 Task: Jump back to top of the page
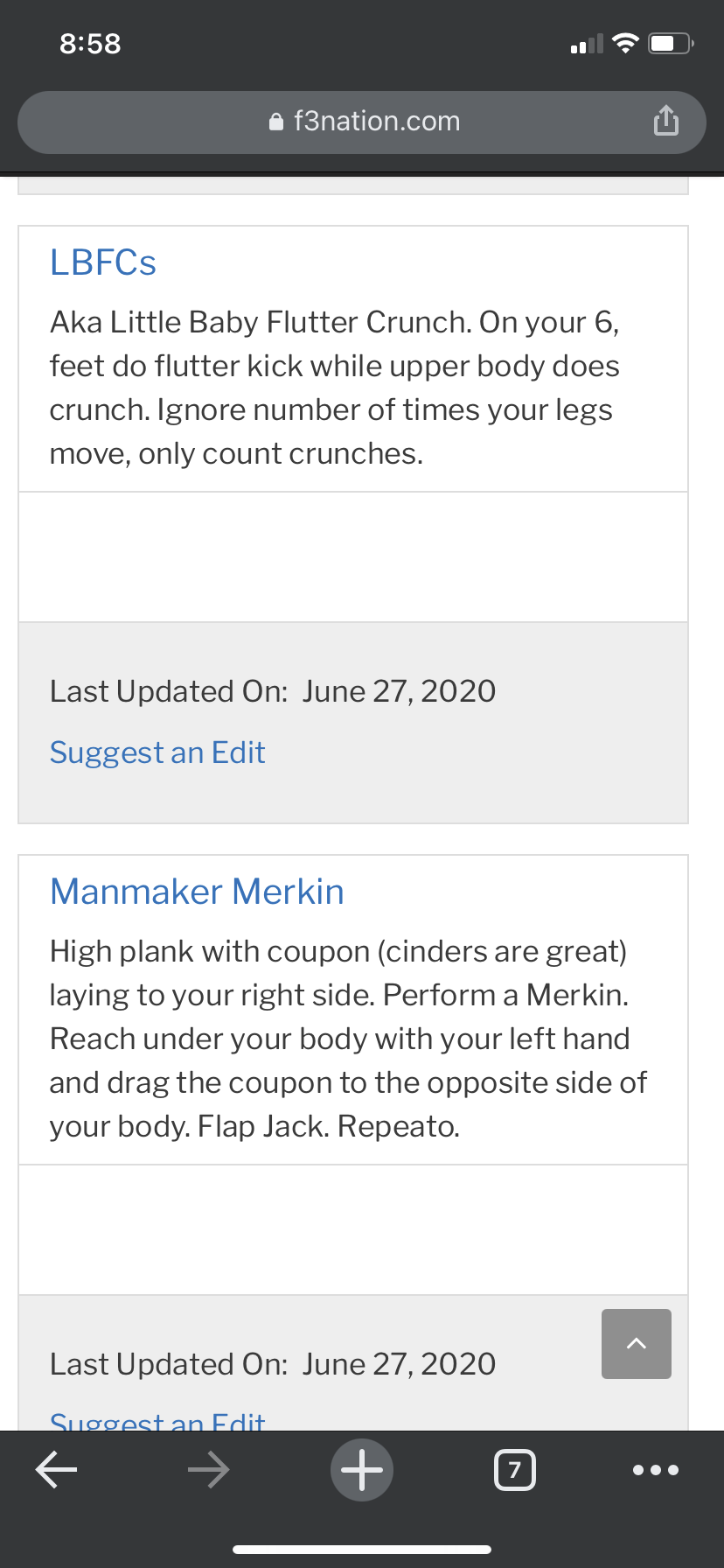[637, 1344]
